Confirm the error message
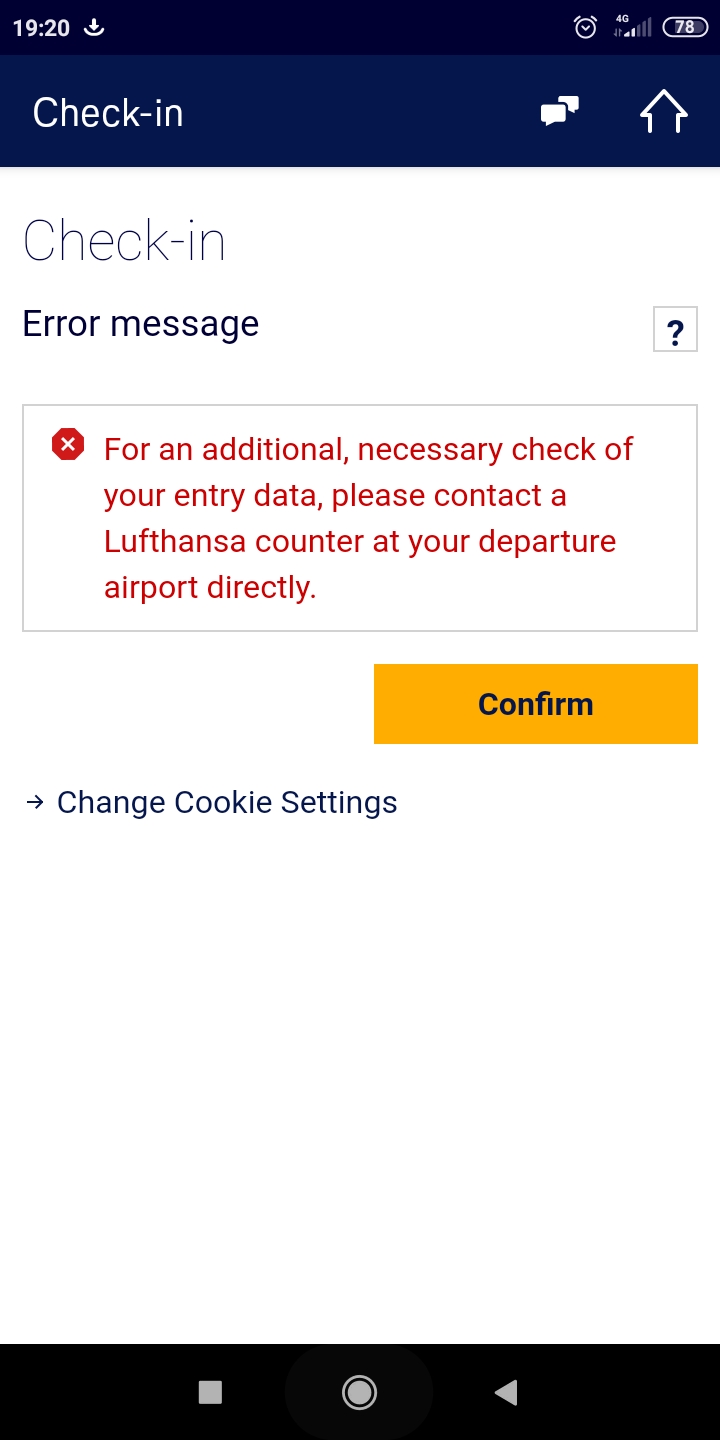 pos(535,704)
